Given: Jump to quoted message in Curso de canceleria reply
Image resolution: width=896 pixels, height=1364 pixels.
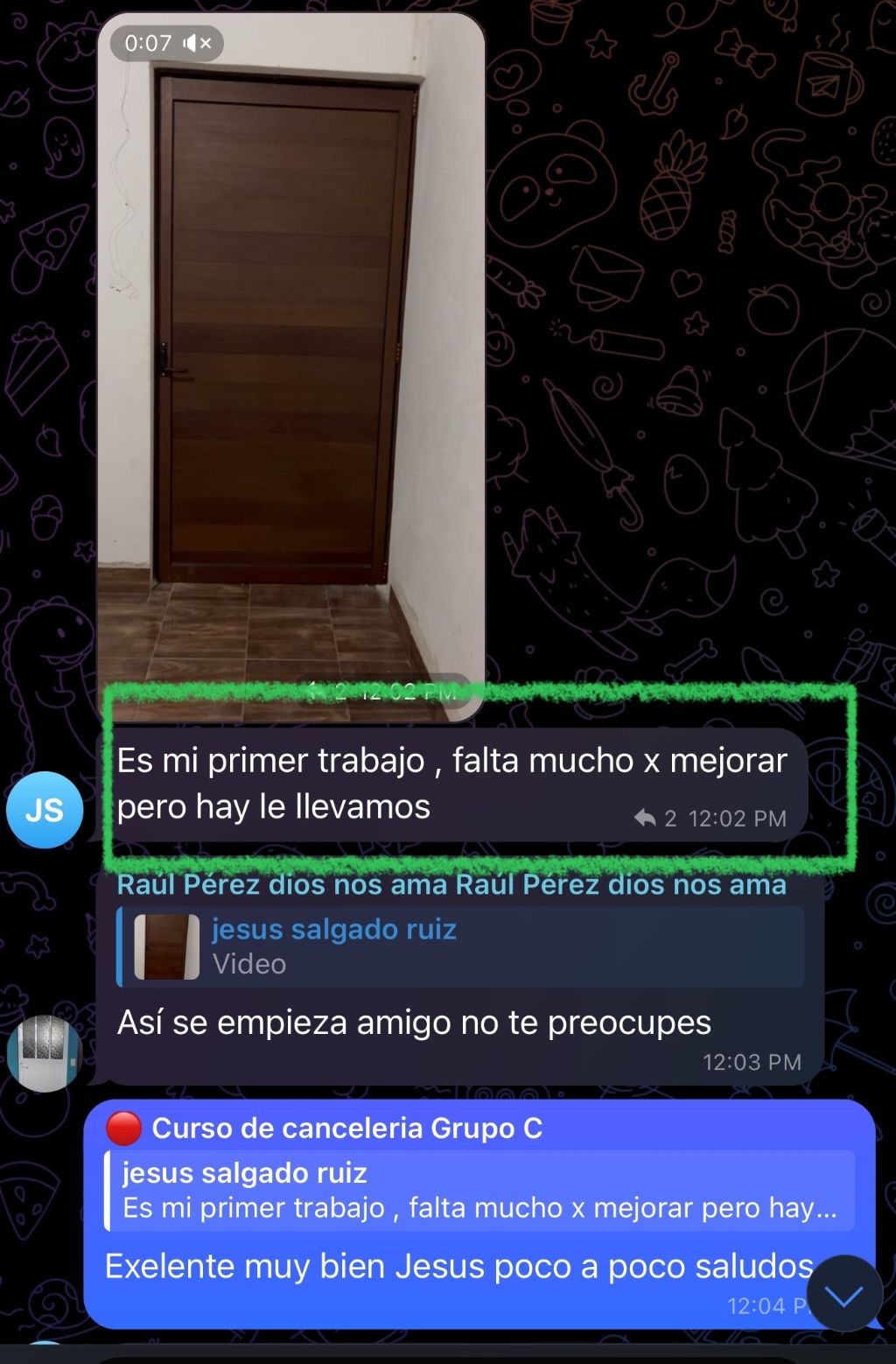Looking at the screenshot, I should pos(479,1191).
